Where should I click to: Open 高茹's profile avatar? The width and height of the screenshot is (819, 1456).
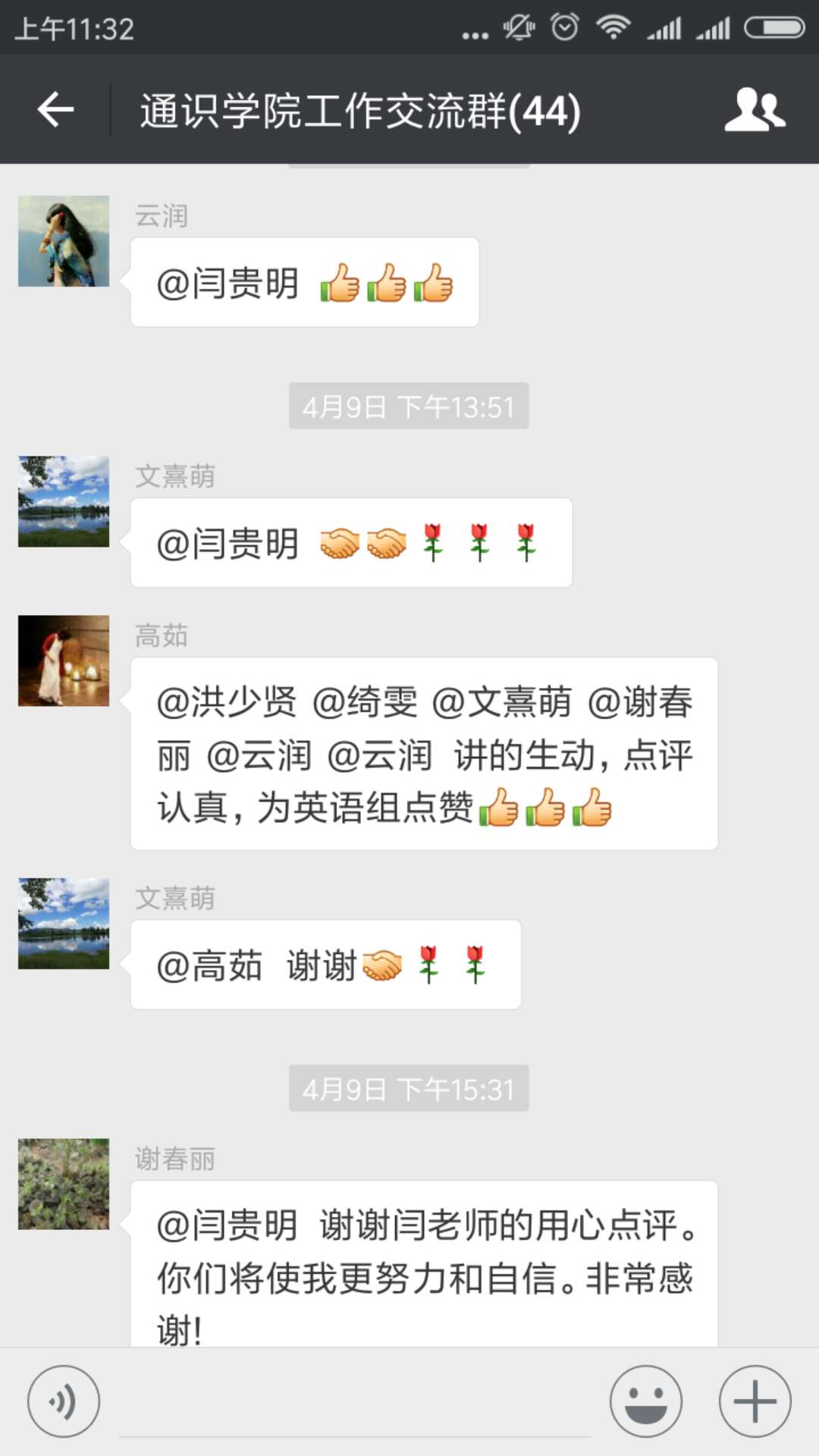64,661
